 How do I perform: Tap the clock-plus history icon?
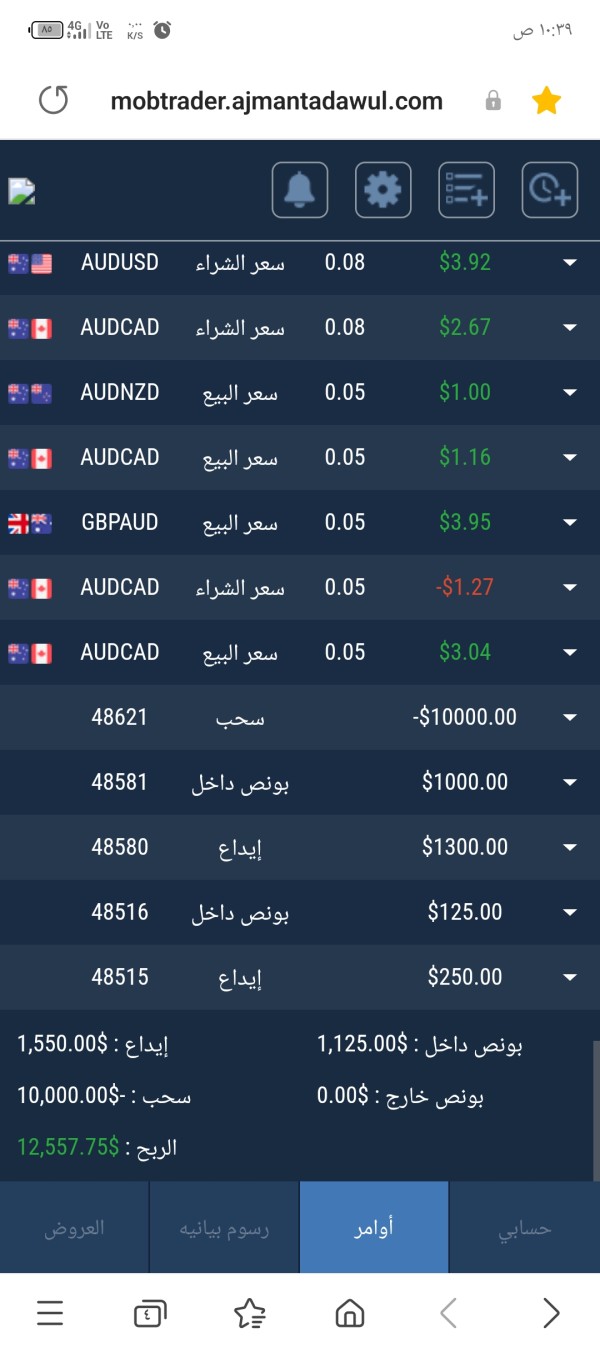point(550,189)
